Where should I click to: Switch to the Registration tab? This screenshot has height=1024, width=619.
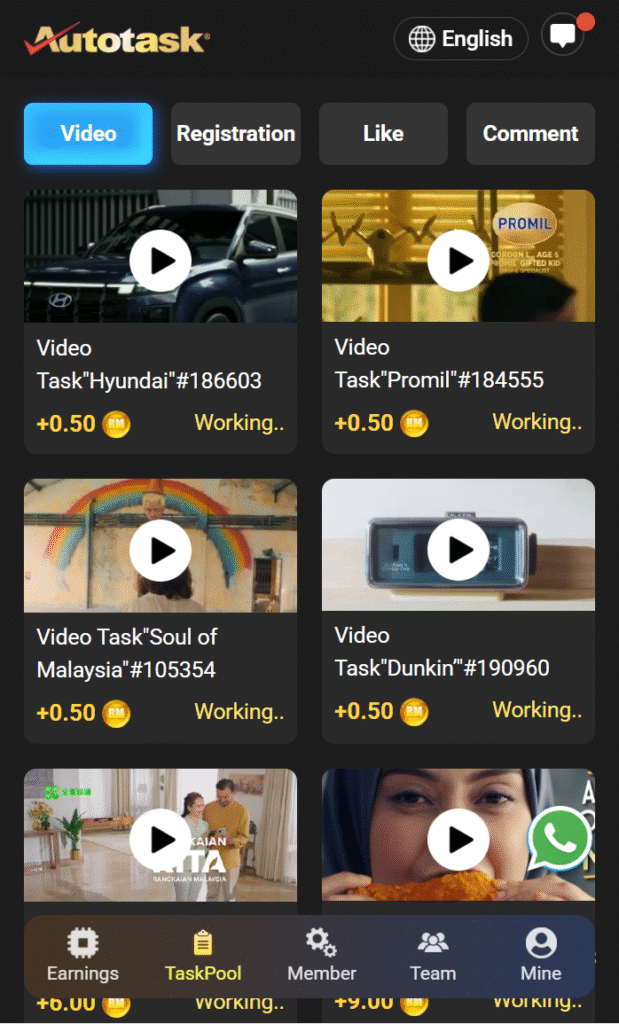coord(236,134)
